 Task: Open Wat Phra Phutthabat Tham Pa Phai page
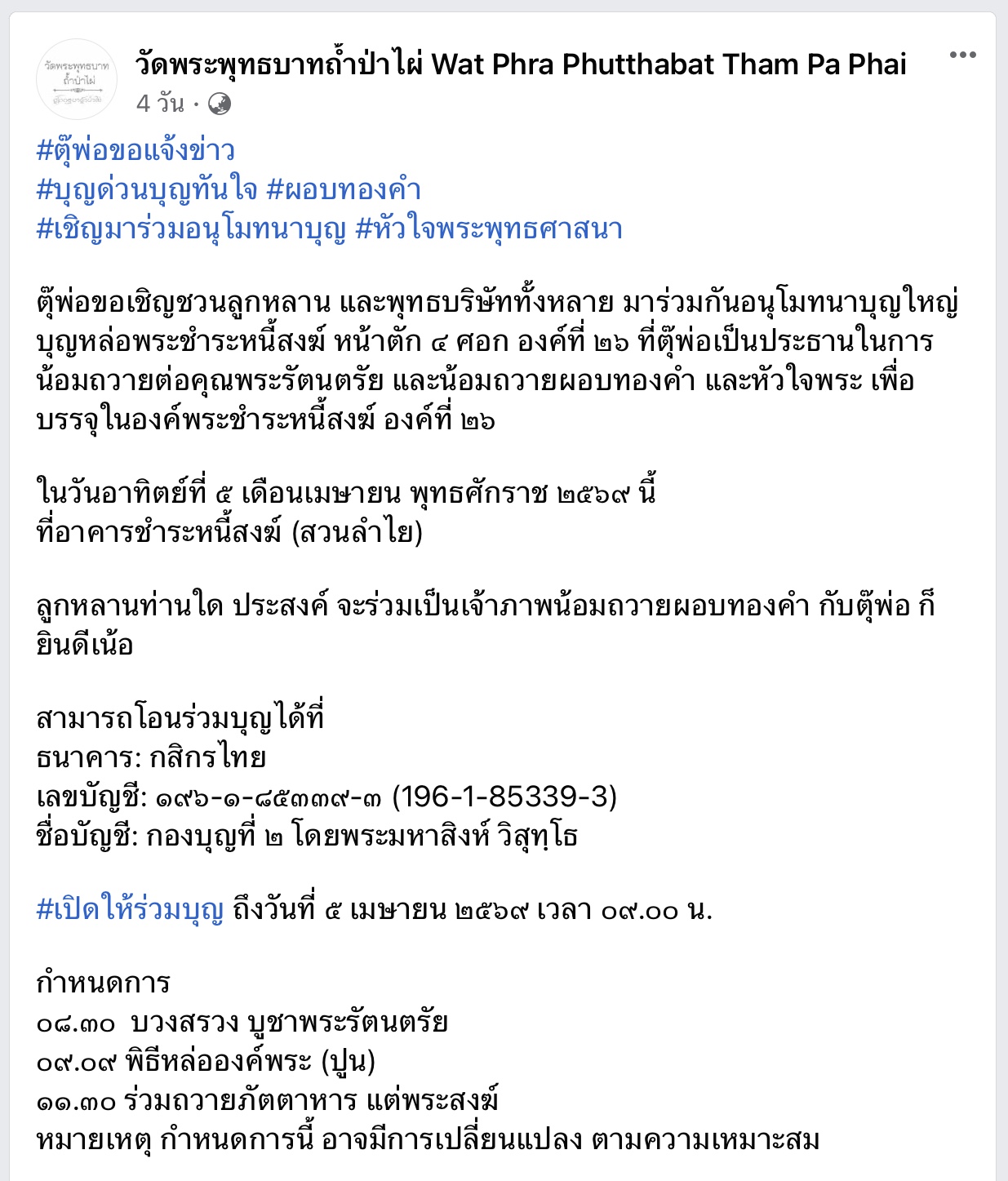pyautogui.click(x=521, y=64)
